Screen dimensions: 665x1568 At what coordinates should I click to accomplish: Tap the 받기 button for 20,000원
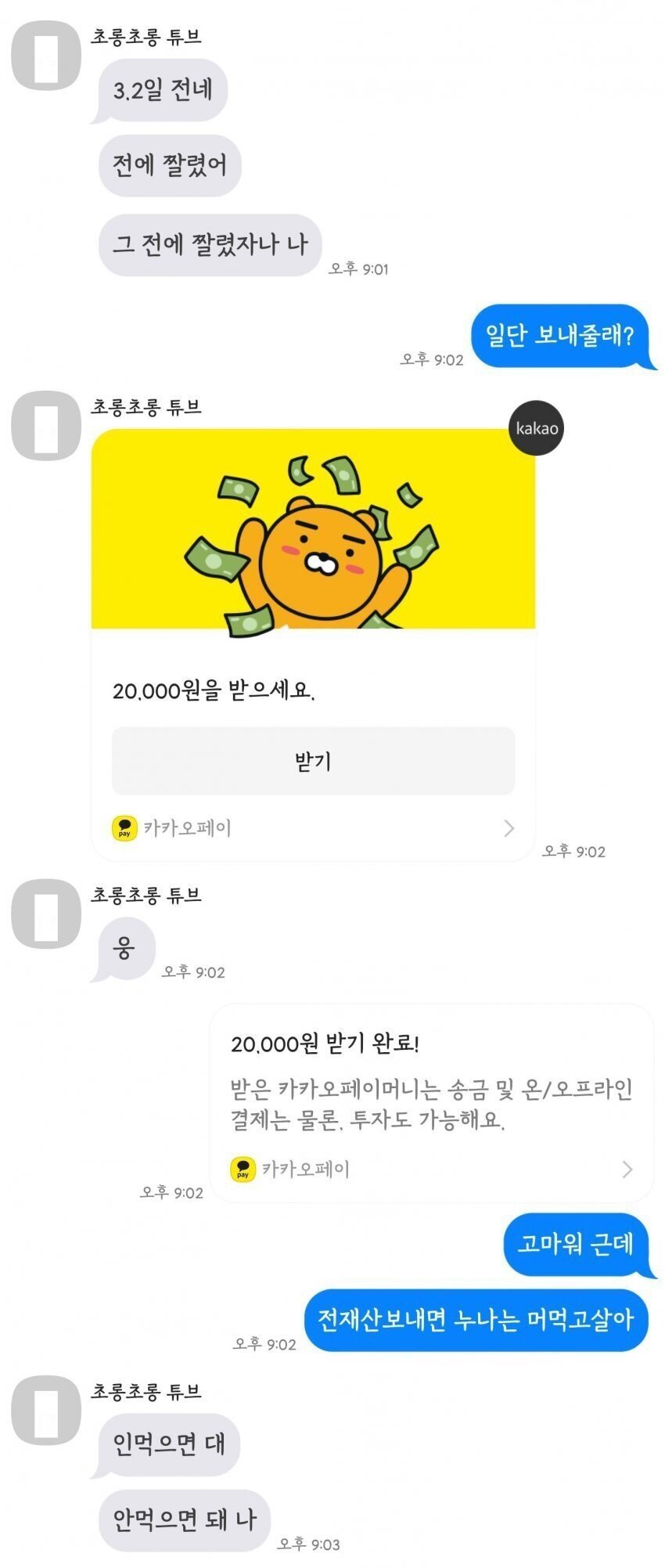click(313, 761)
